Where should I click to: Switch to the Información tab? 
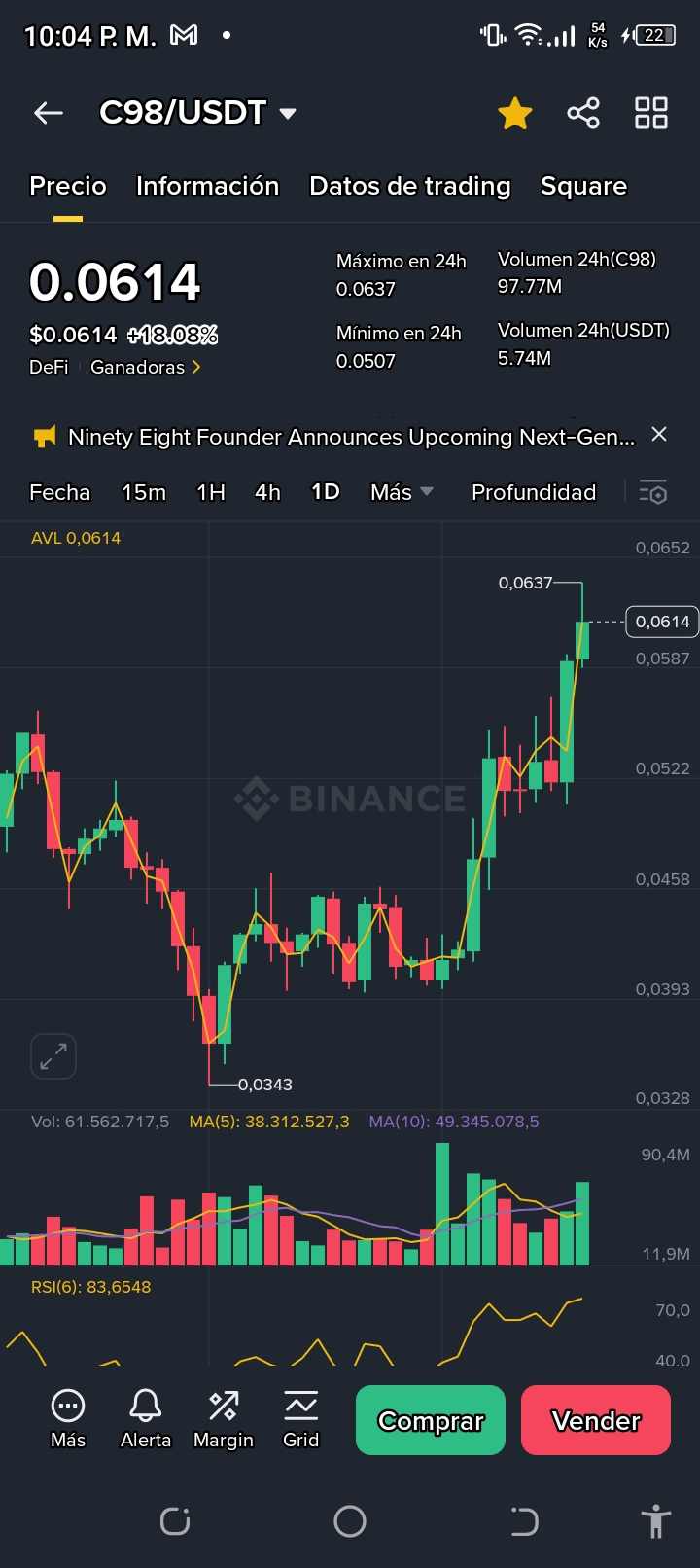click(x=207, y=186)
